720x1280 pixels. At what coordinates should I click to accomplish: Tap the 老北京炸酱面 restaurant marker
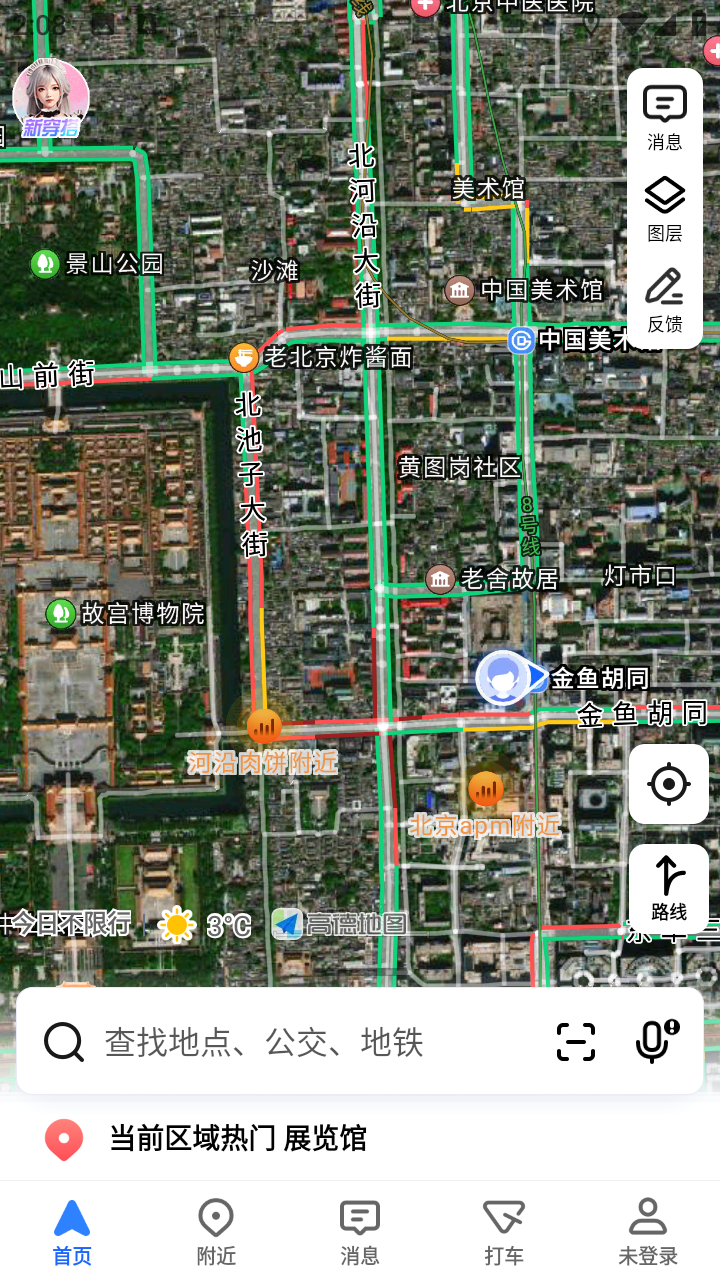[244, 357]
